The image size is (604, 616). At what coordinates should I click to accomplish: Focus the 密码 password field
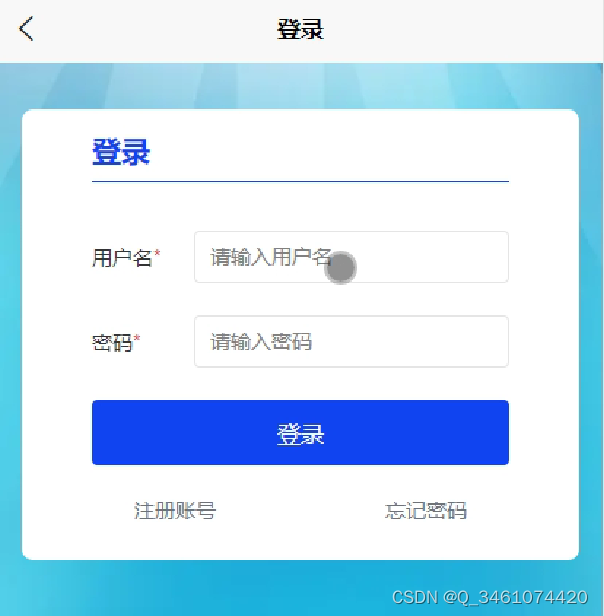tap(350, 342)
